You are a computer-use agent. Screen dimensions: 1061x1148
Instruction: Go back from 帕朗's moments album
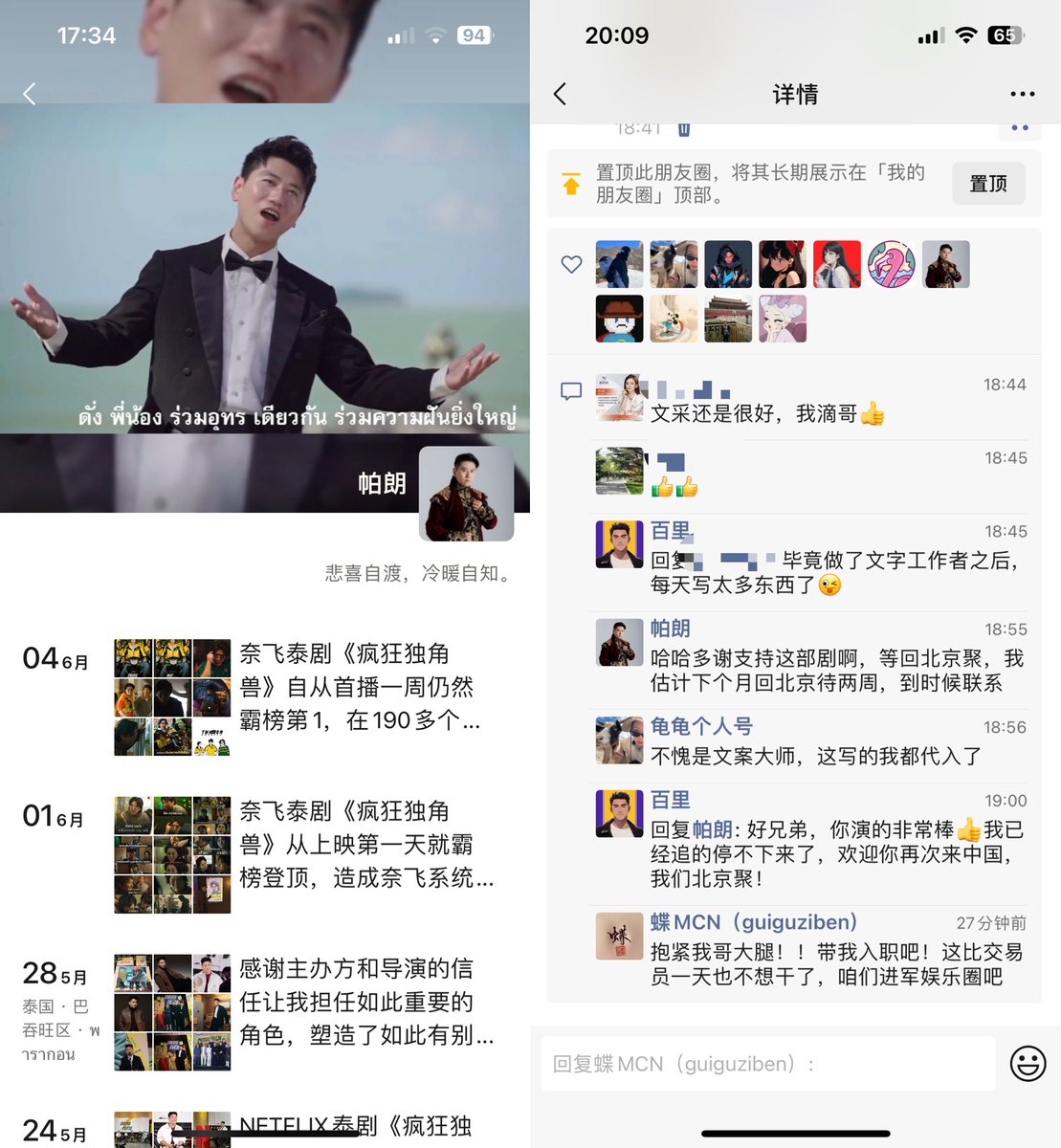click(30, 94)
